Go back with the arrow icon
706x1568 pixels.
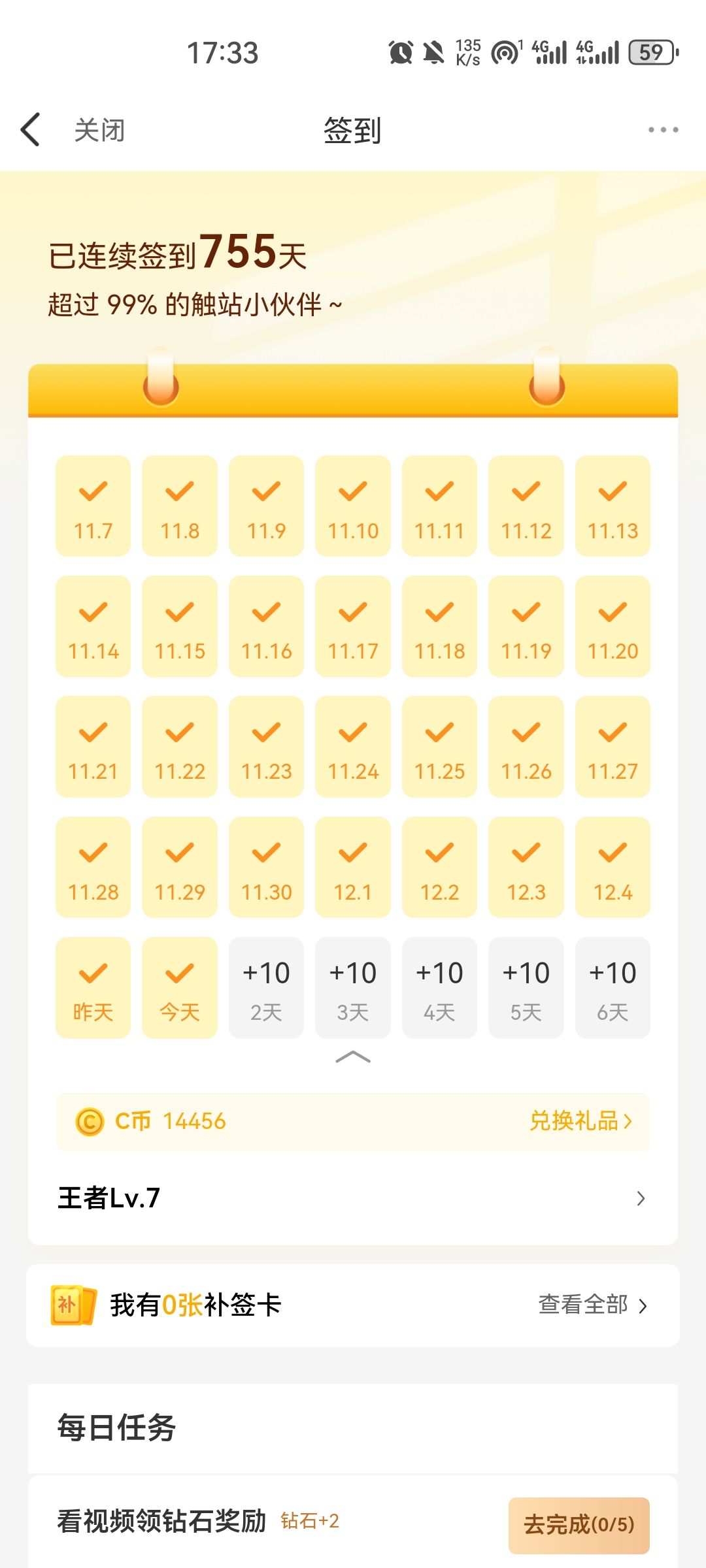click(x=31, y=129)
